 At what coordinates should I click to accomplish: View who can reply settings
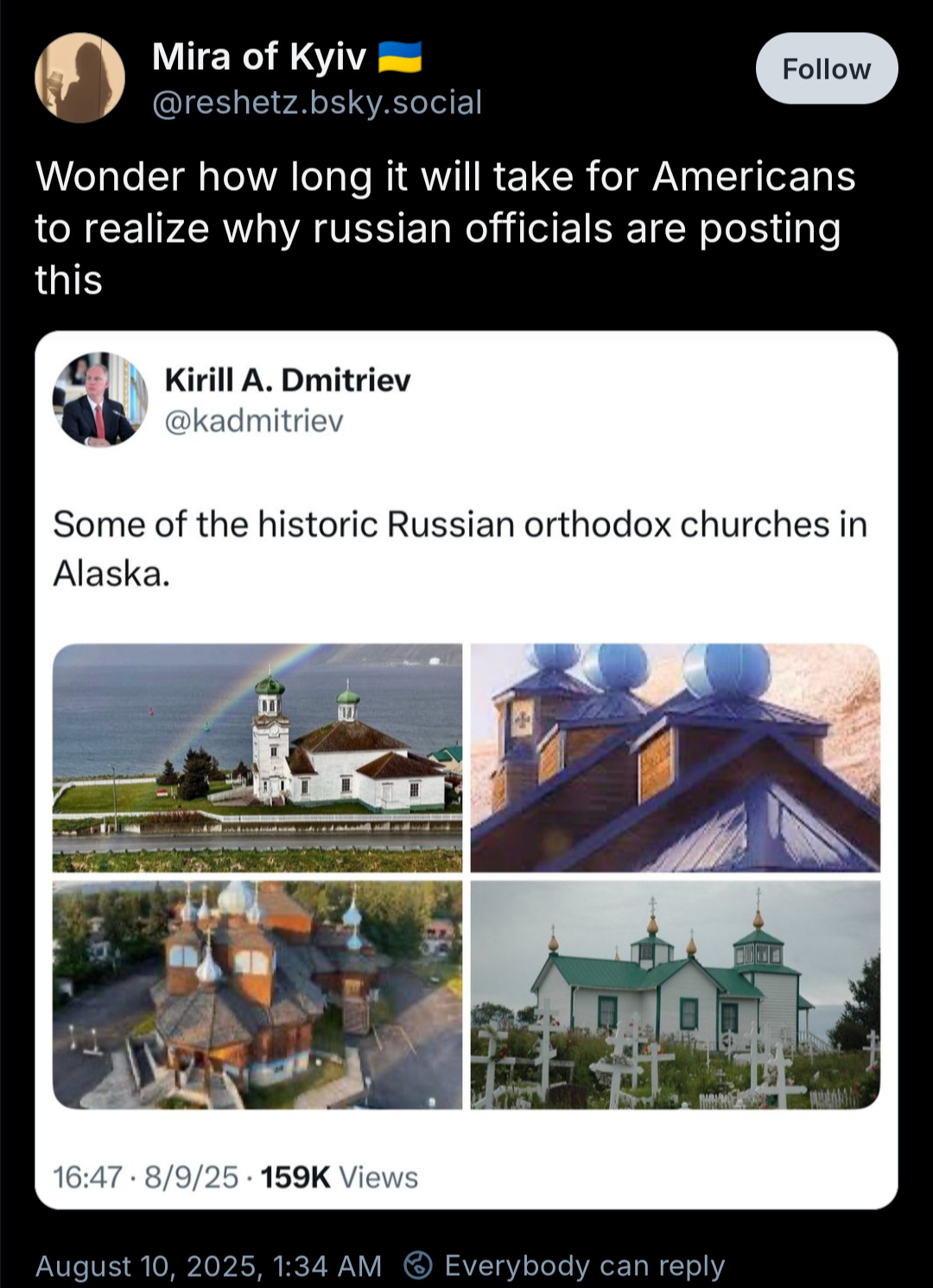pos(565,1266)
